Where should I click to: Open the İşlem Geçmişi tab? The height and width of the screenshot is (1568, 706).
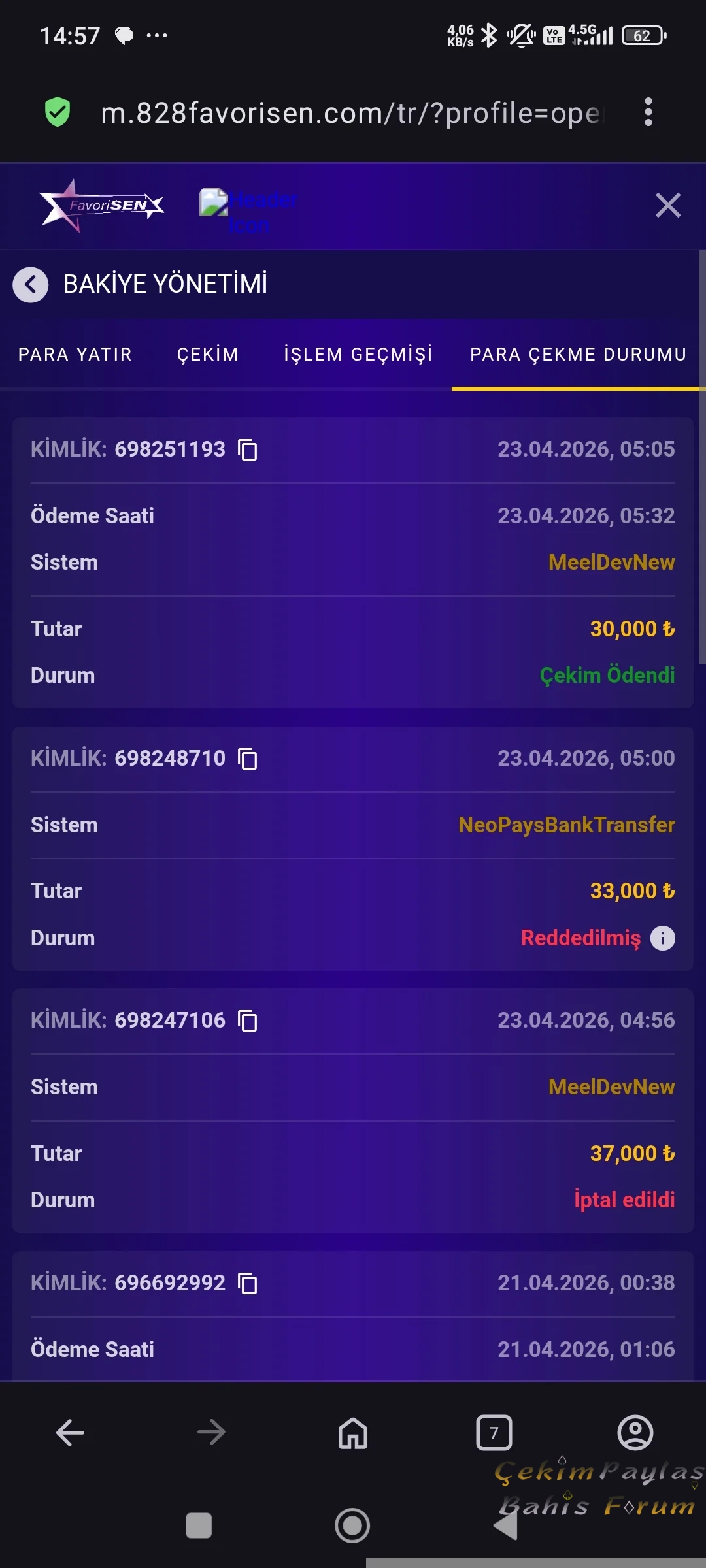click(x=358, y=354)
